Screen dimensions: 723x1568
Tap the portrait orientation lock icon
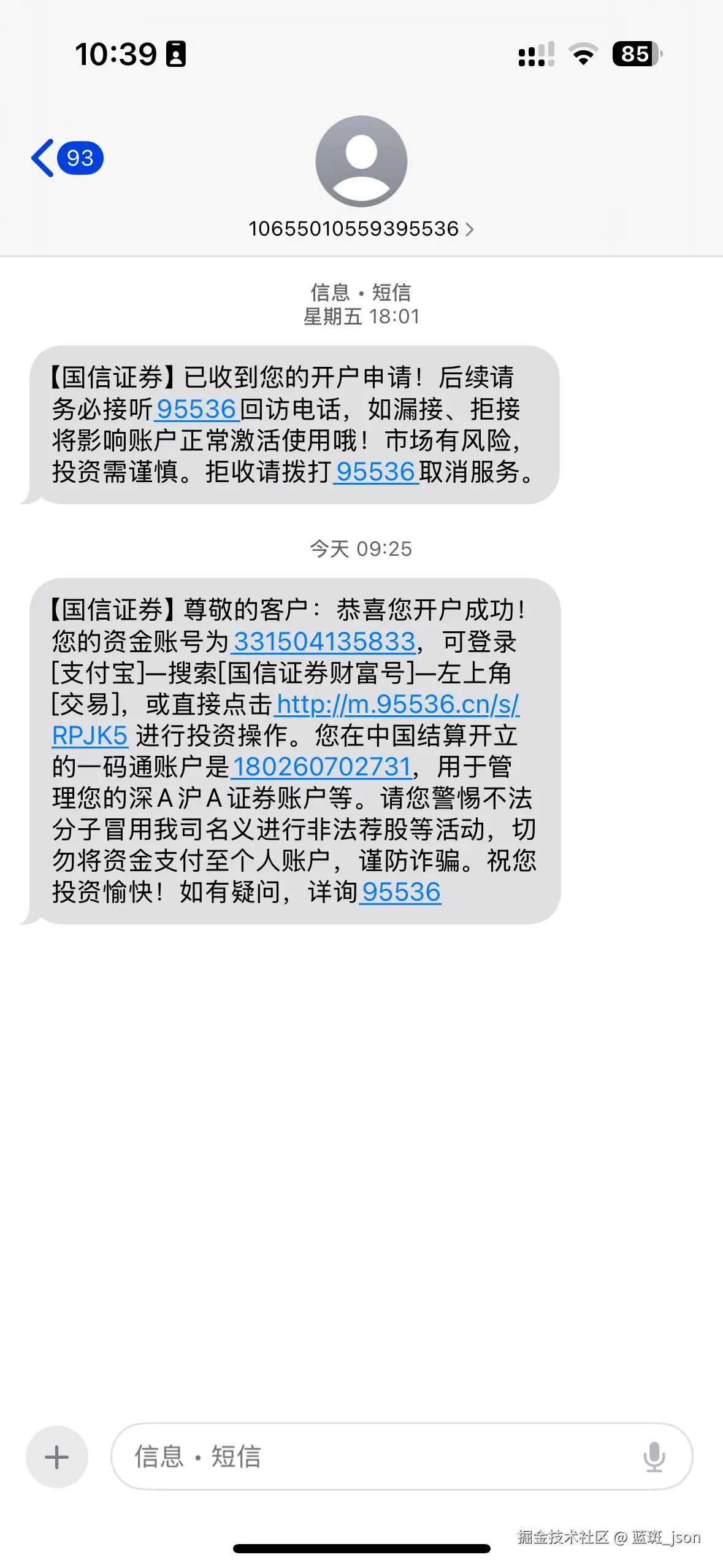[177, 54]
